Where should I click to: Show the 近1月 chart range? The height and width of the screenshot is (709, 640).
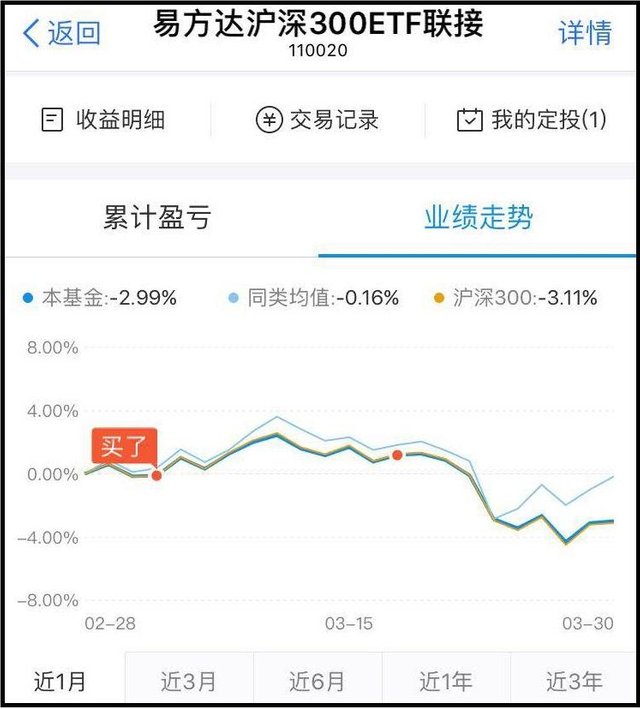coord(61,682)
